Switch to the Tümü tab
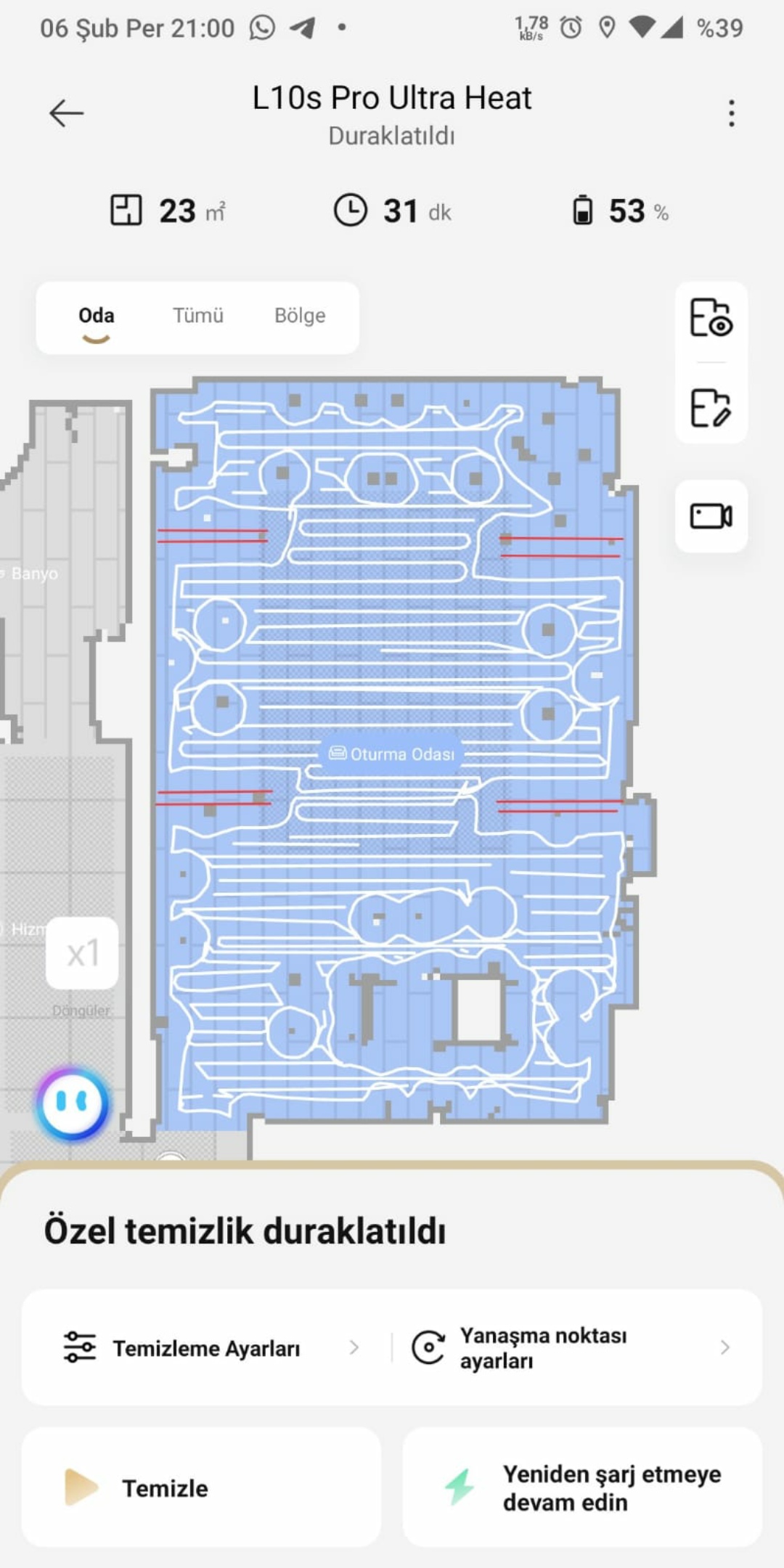Viewport: 784px width, 1568px height. point(197,316)
